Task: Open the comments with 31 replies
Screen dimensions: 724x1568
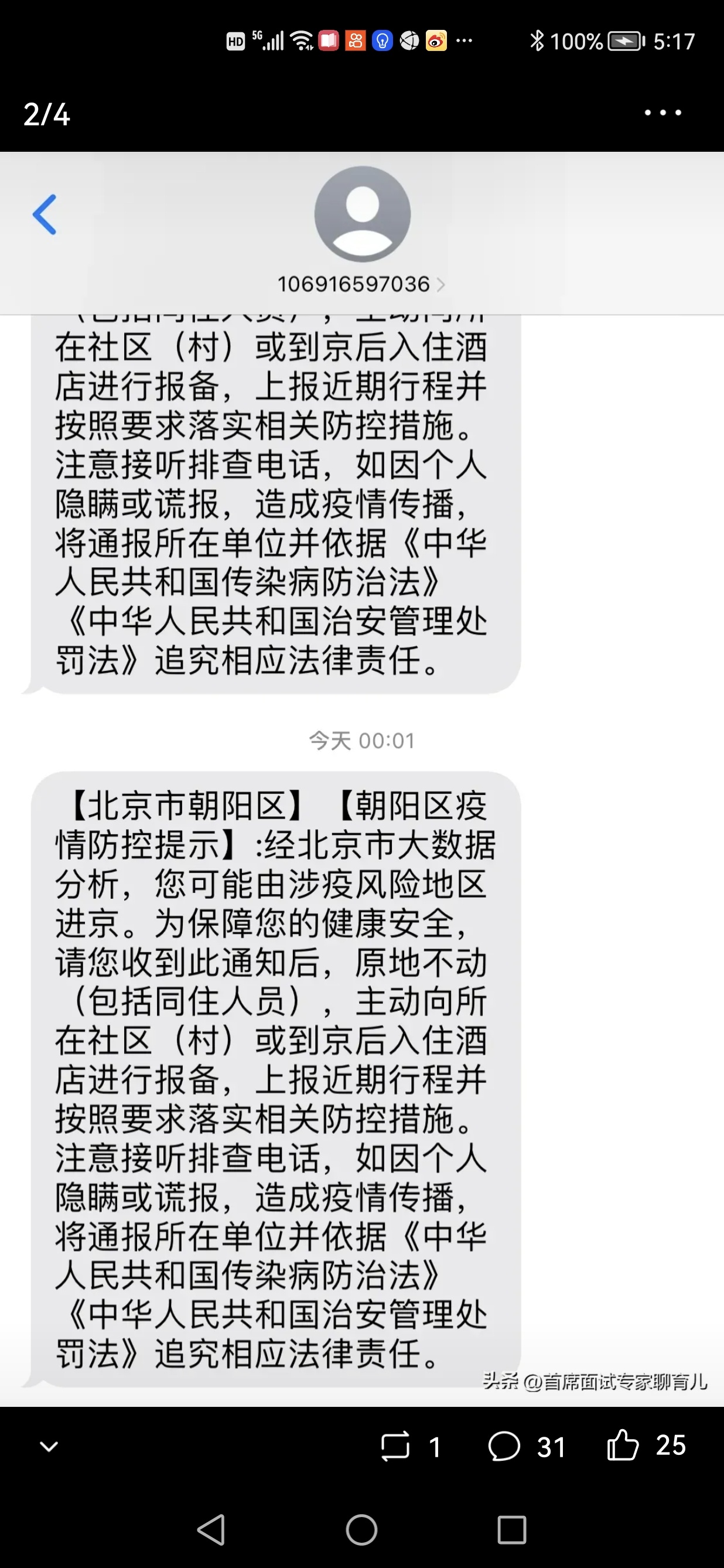Action: (504, 1446)
